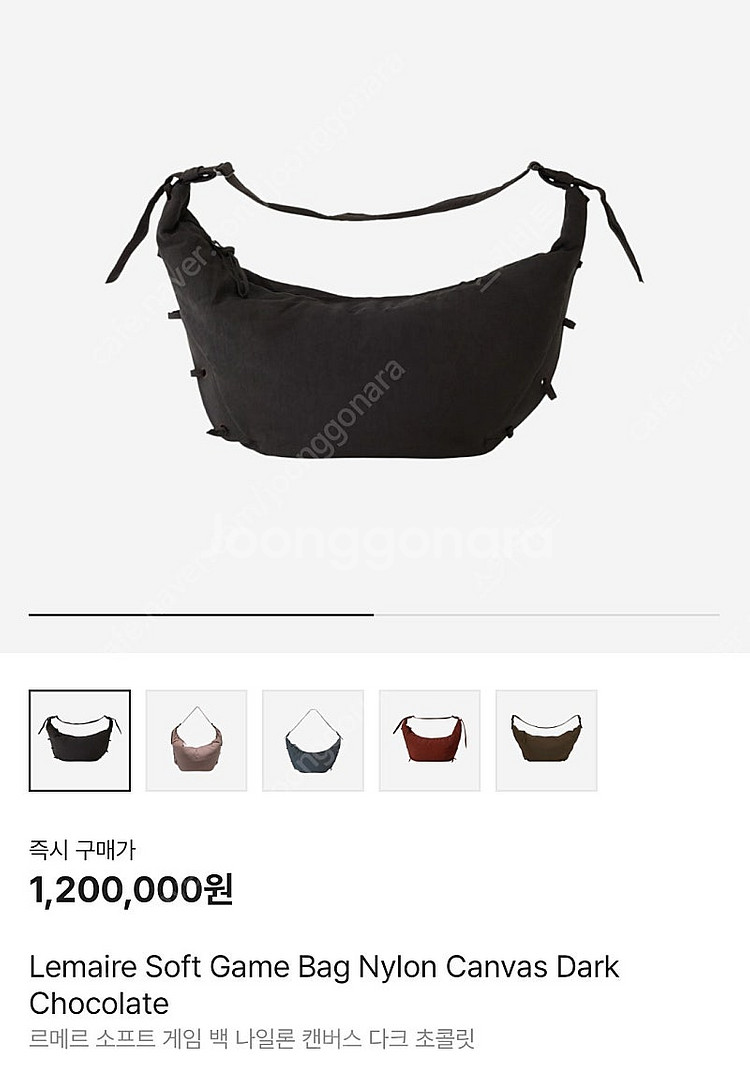Screen dimensions: 750x1084
Task: Select the navy blue bag thumbnail
Action: pos(313,740)
